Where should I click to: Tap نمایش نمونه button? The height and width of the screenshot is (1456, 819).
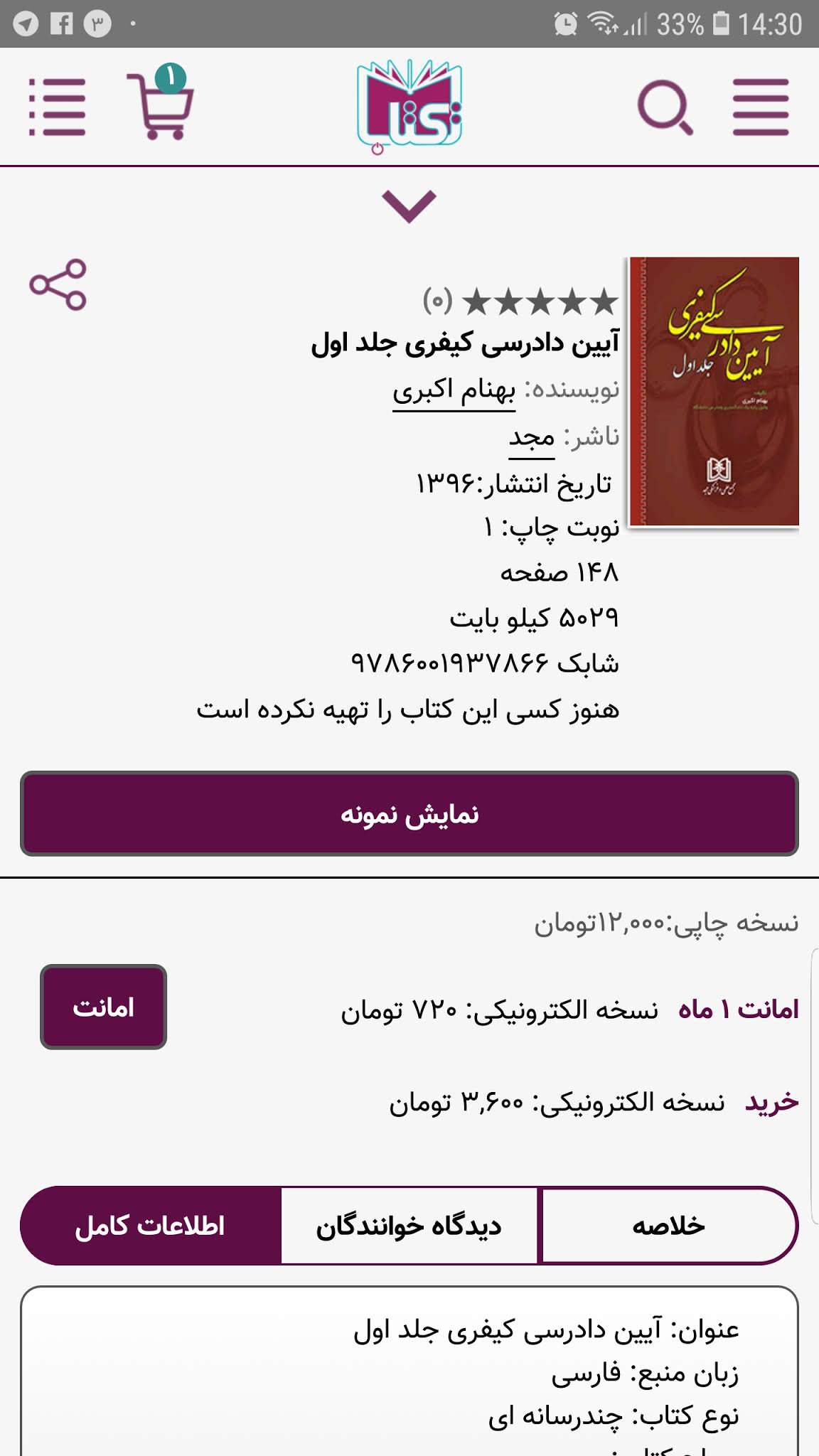(409, 813)
